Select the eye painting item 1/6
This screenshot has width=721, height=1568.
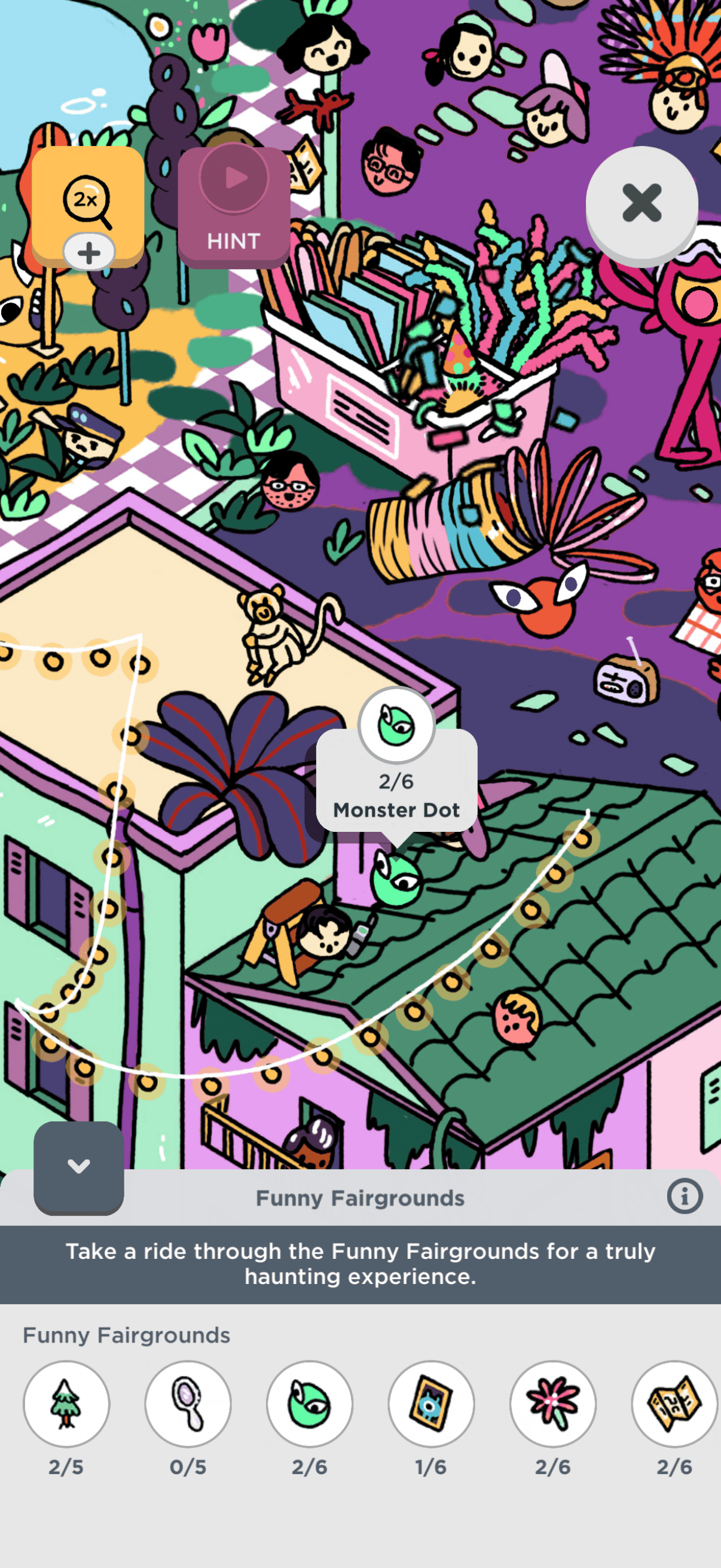click(432, 1404)
